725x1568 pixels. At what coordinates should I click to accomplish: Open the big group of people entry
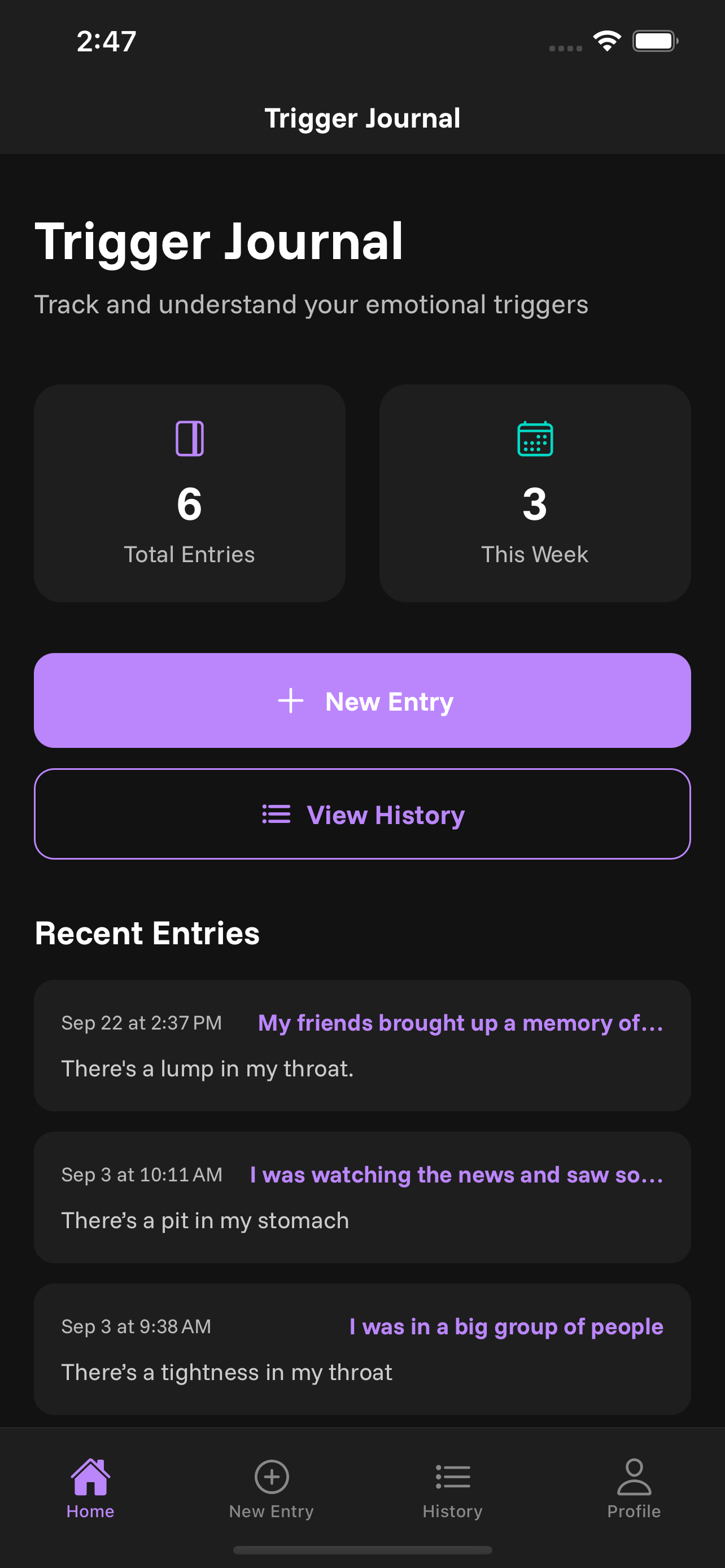[362, 1348]
